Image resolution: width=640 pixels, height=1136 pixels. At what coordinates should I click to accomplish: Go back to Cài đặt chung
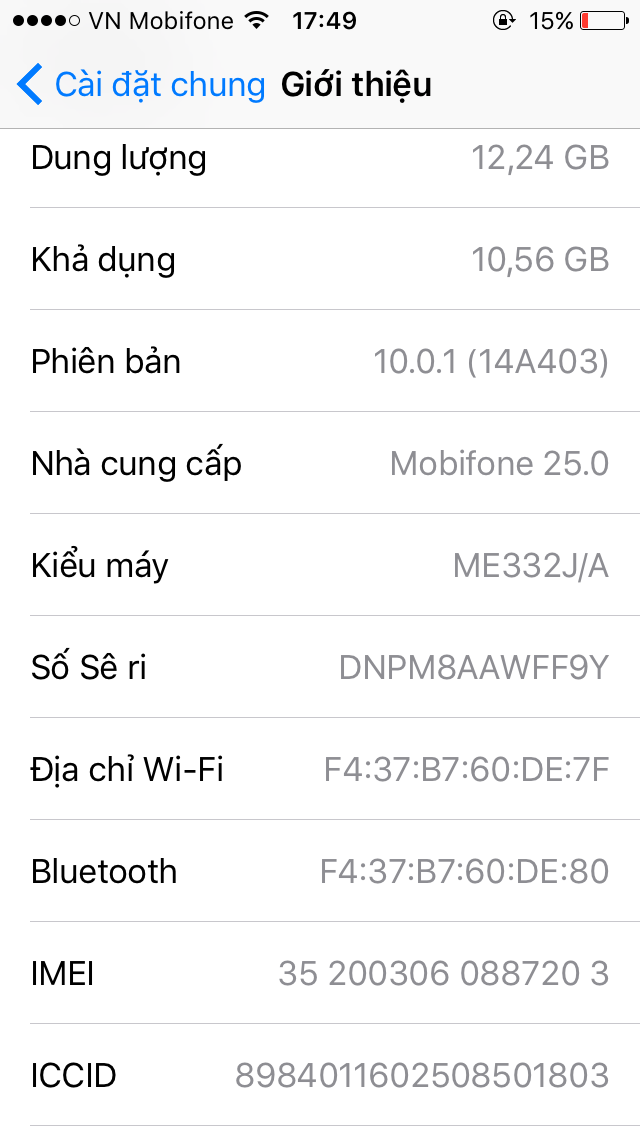(140, 85)
